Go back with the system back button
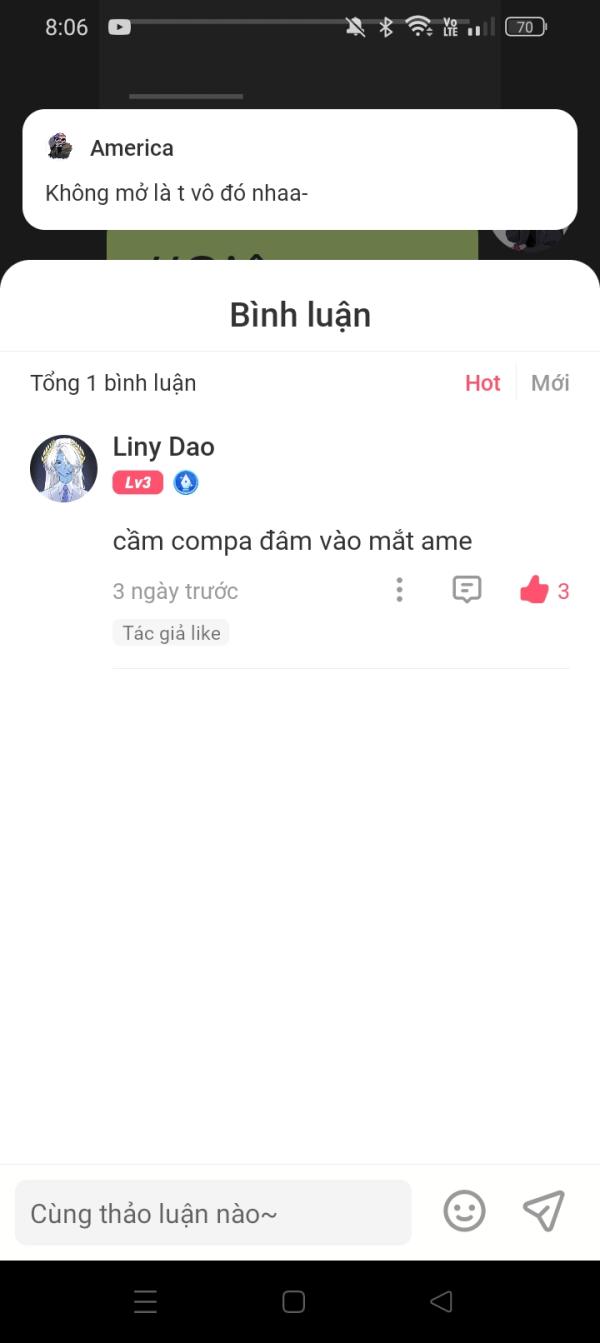 click(441, 1301)
